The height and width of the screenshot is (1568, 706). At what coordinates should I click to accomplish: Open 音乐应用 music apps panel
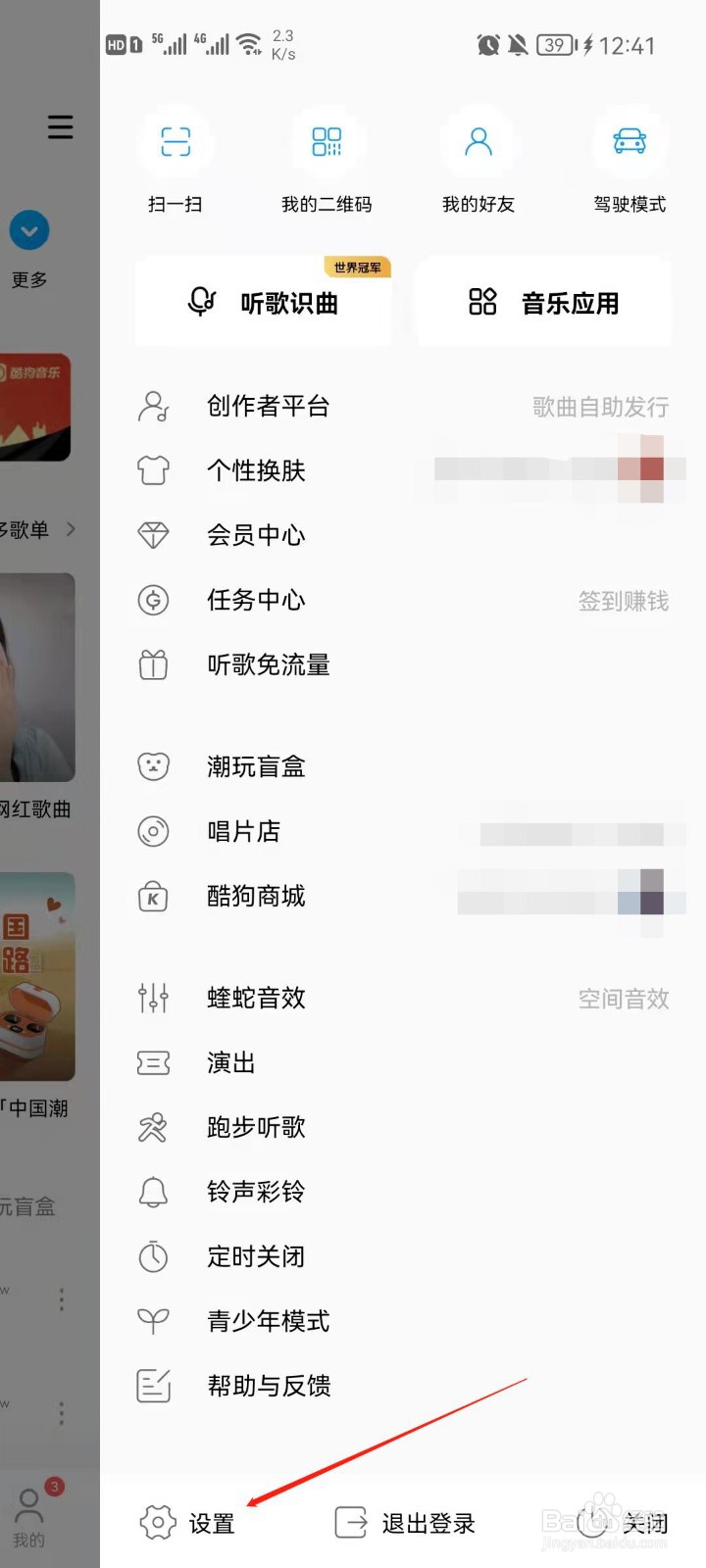pos(542,302)
